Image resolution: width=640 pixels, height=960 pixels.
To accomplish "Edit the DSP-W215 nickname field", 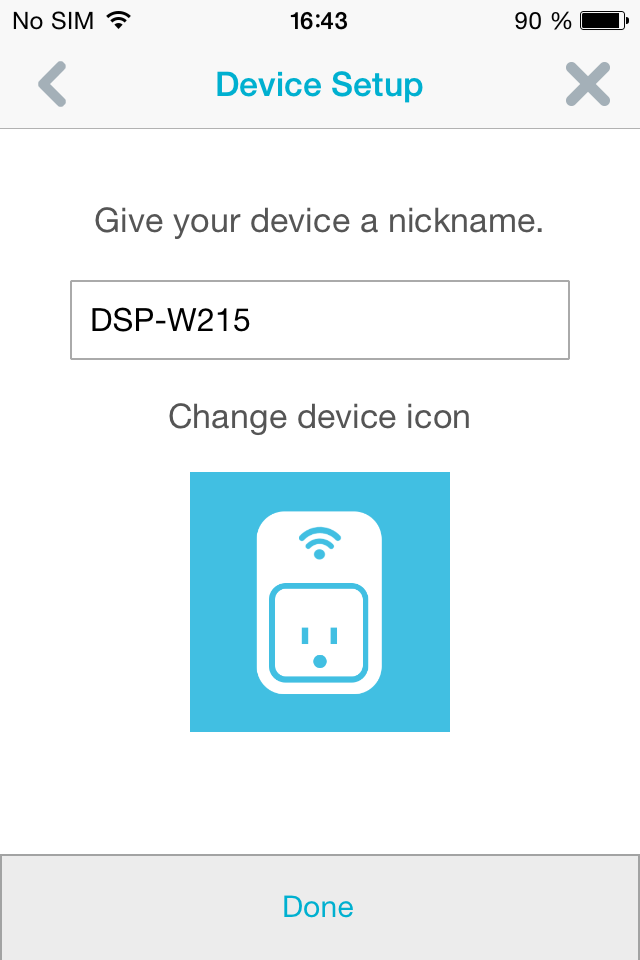I will point(319,320).
